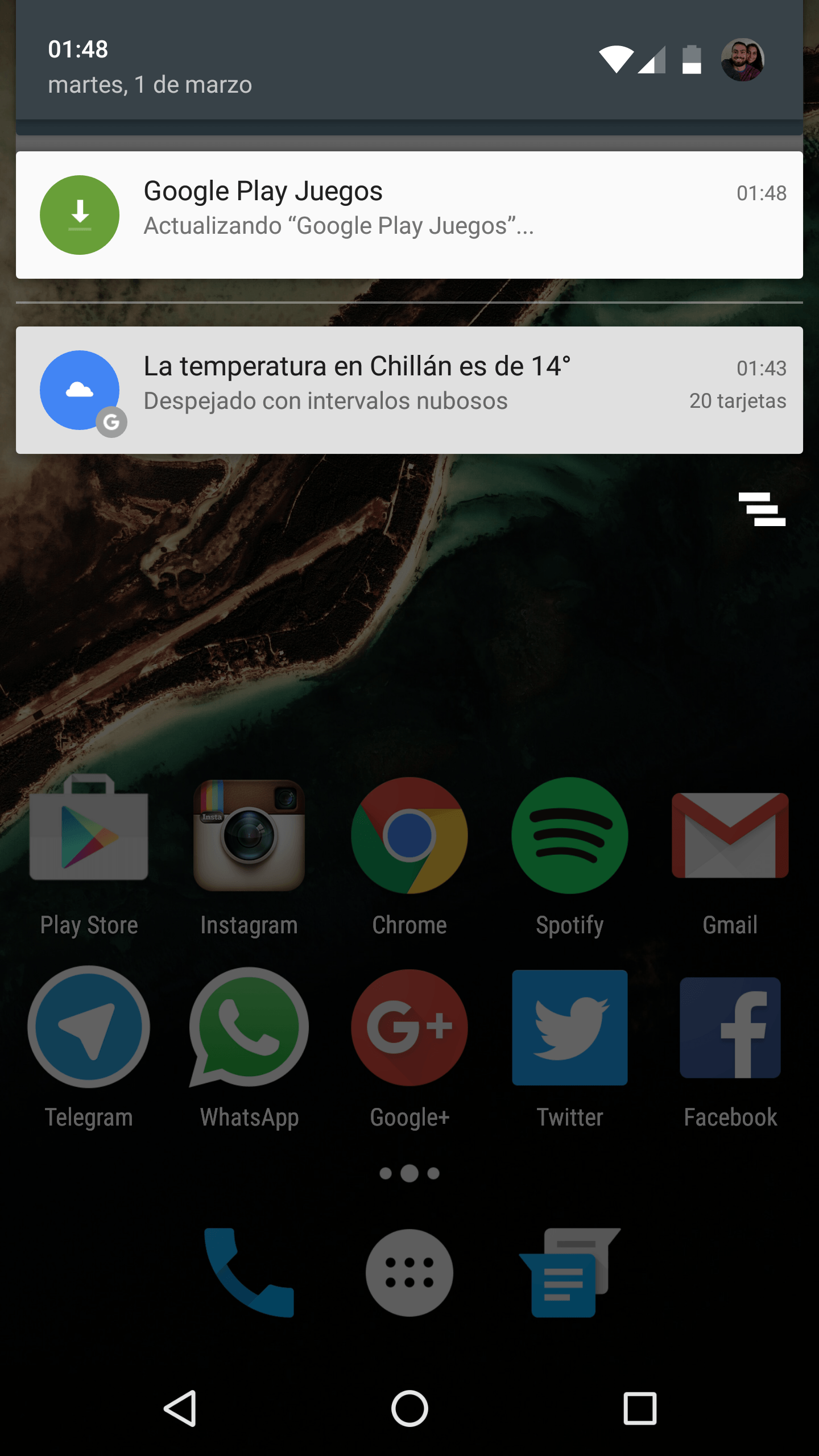Image resolution: width=819 pixels, height=1456 pixels.
Task: Open the Chillán temperature weather notification
Action: pyautogui.click(x=409, y=390)
